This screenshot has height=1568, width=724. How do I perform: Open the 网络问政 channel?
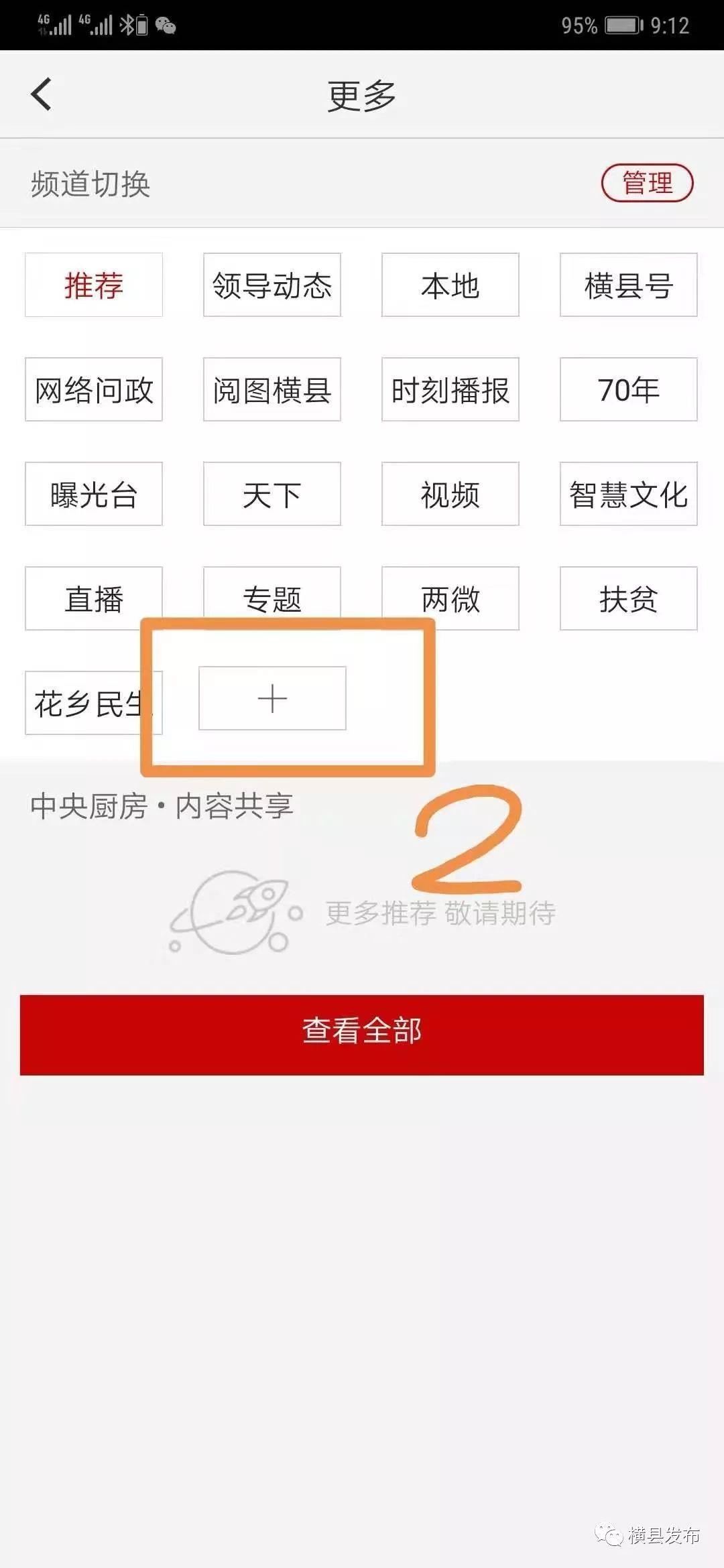click(x=94, y=389)
